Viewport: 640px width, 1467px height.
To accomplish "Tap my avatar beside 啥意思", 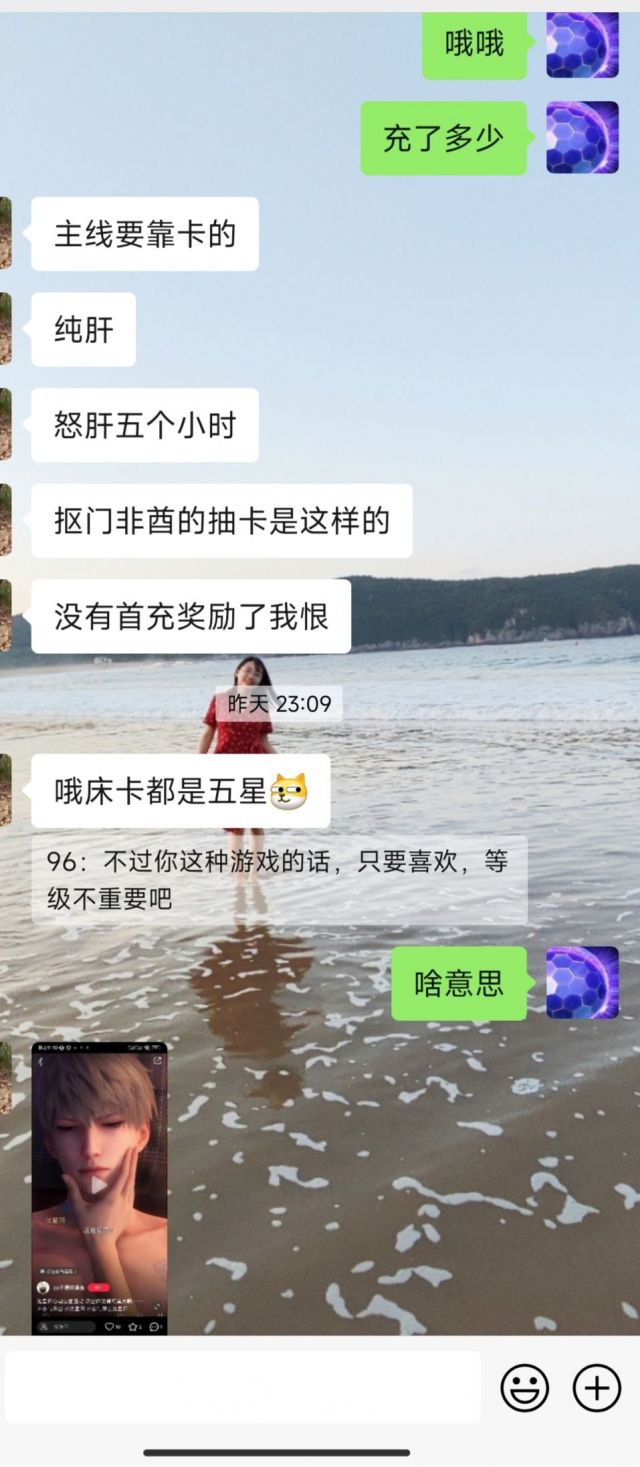I will pos(582,983).
